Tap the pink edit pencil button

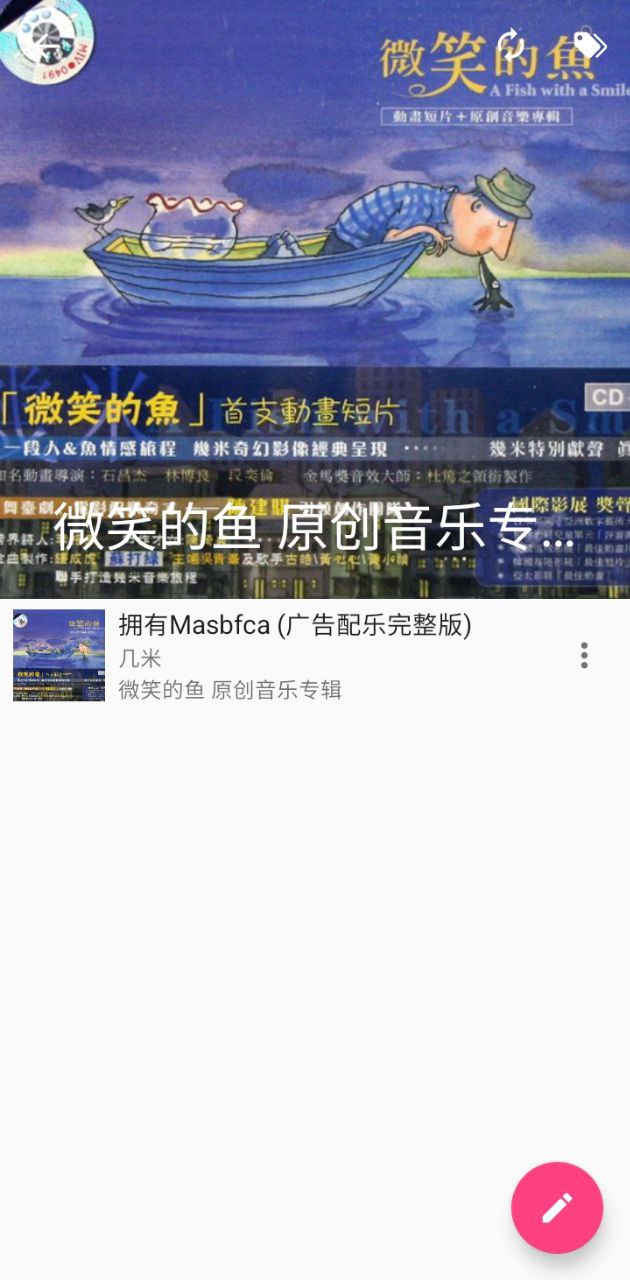pyautogui.click(x=557, y=1207)
